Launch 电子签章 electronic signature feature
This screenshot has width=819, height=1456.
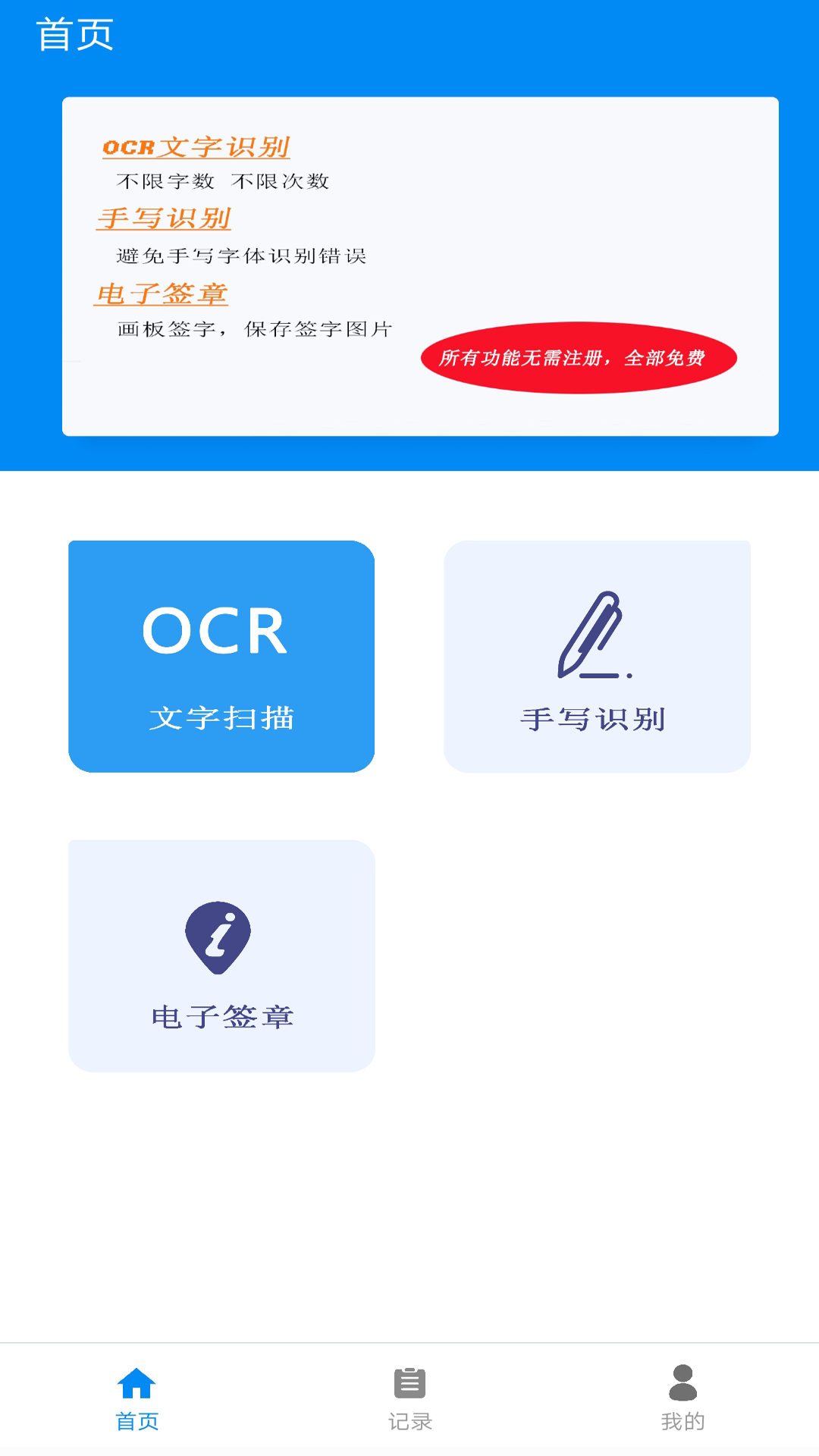pyautogui.click(x=221, y=954)
